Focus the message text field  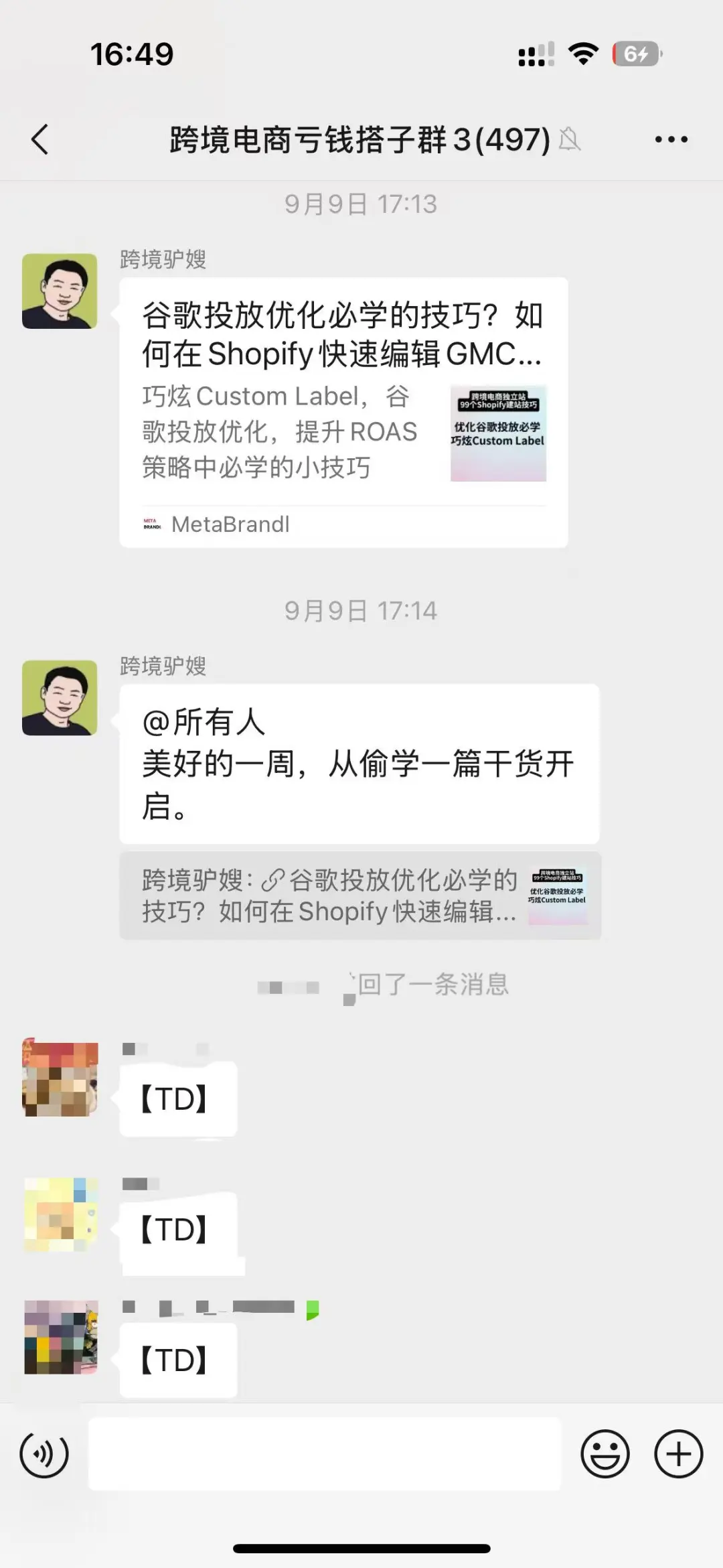click(325, 1454)
